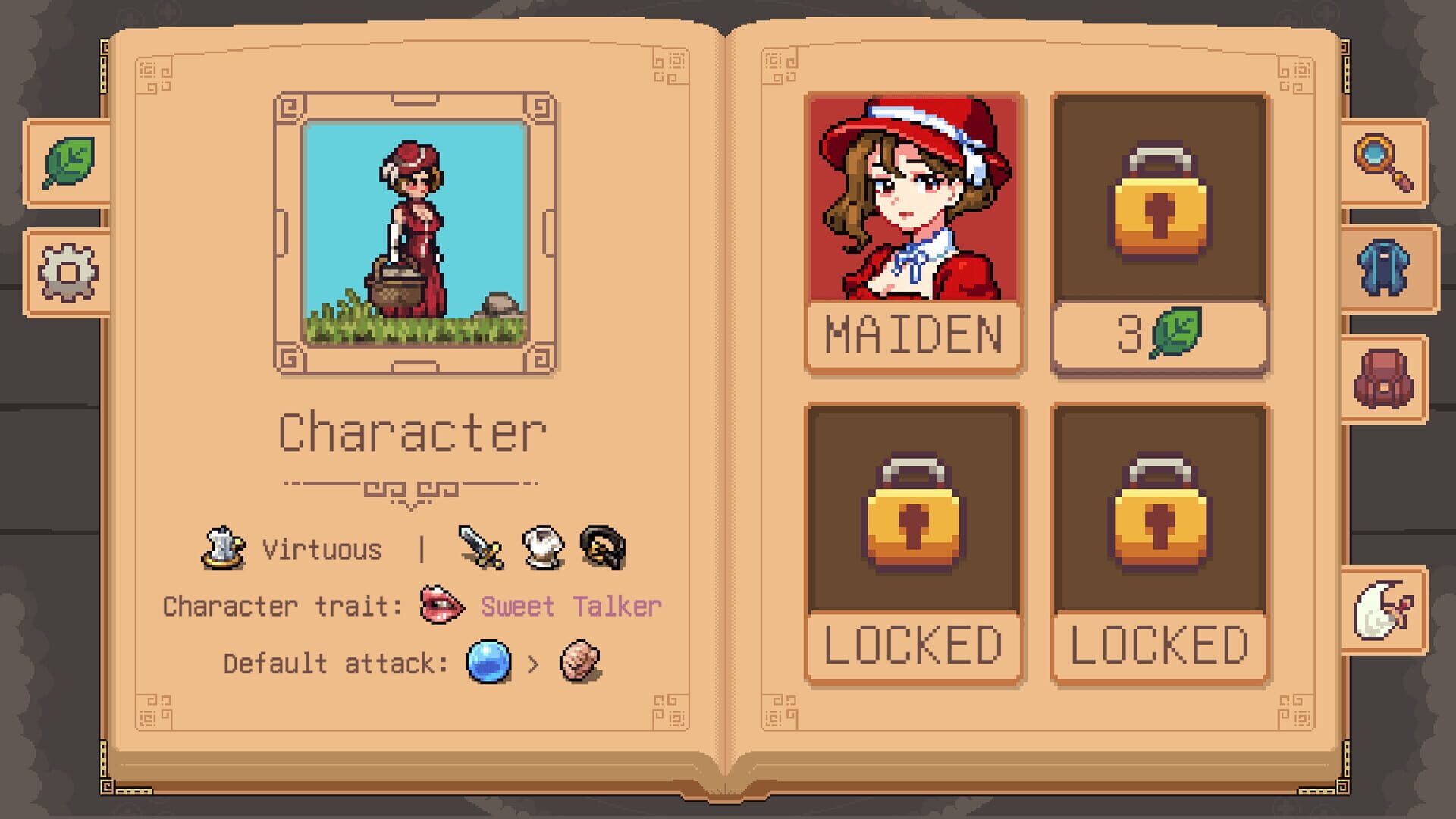
Task: Select the Maiden character card
Action: [x=914, y=233]
